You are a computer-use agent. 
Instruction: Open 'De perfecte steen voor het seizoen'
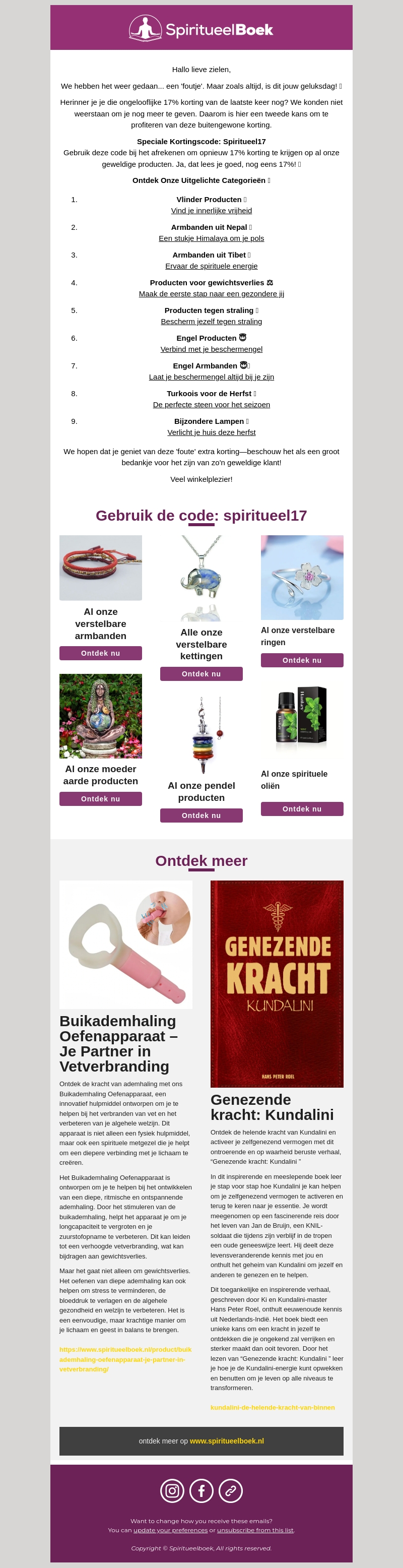tap(211, 405)
